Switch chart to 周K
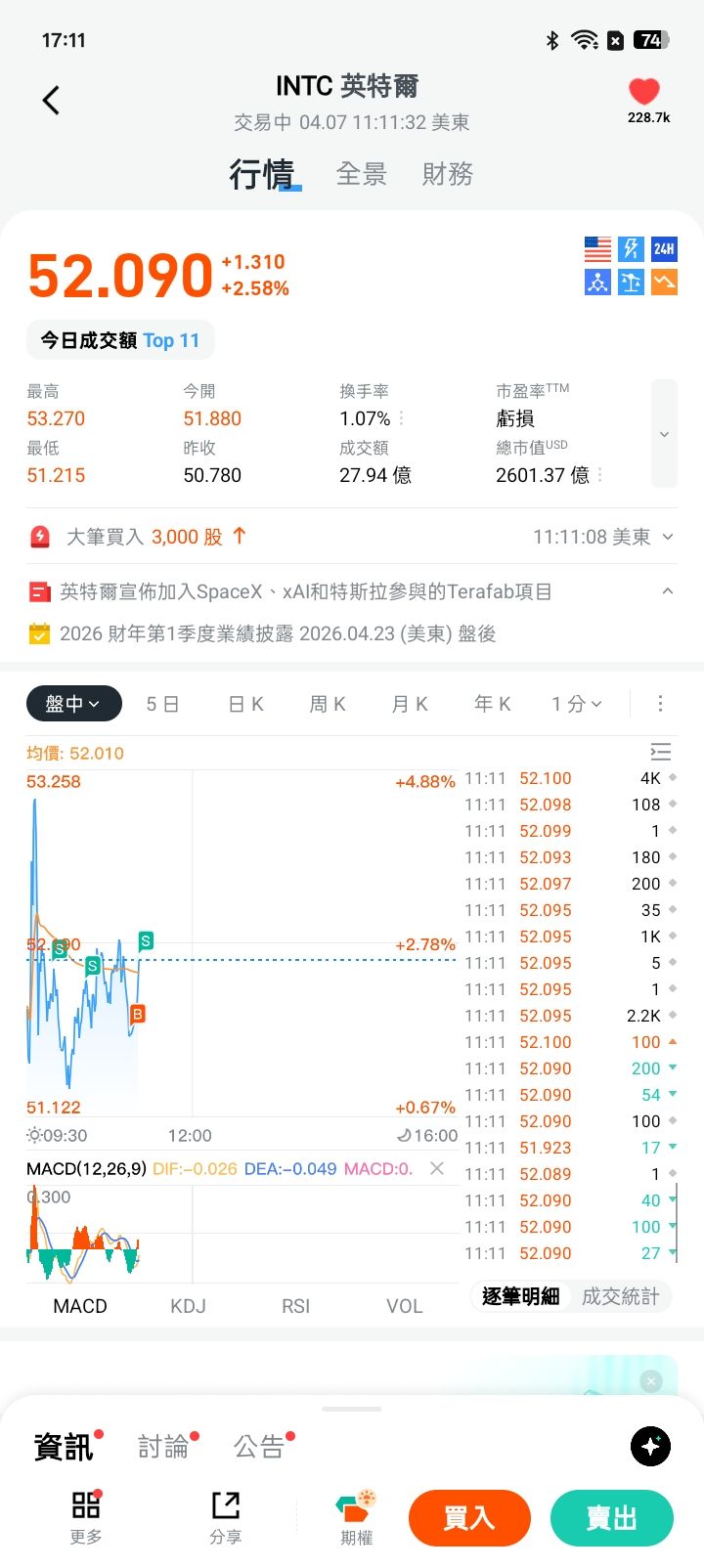This screenshot has width=704, height=1568. pyautogui.click(x=328, y=704)
